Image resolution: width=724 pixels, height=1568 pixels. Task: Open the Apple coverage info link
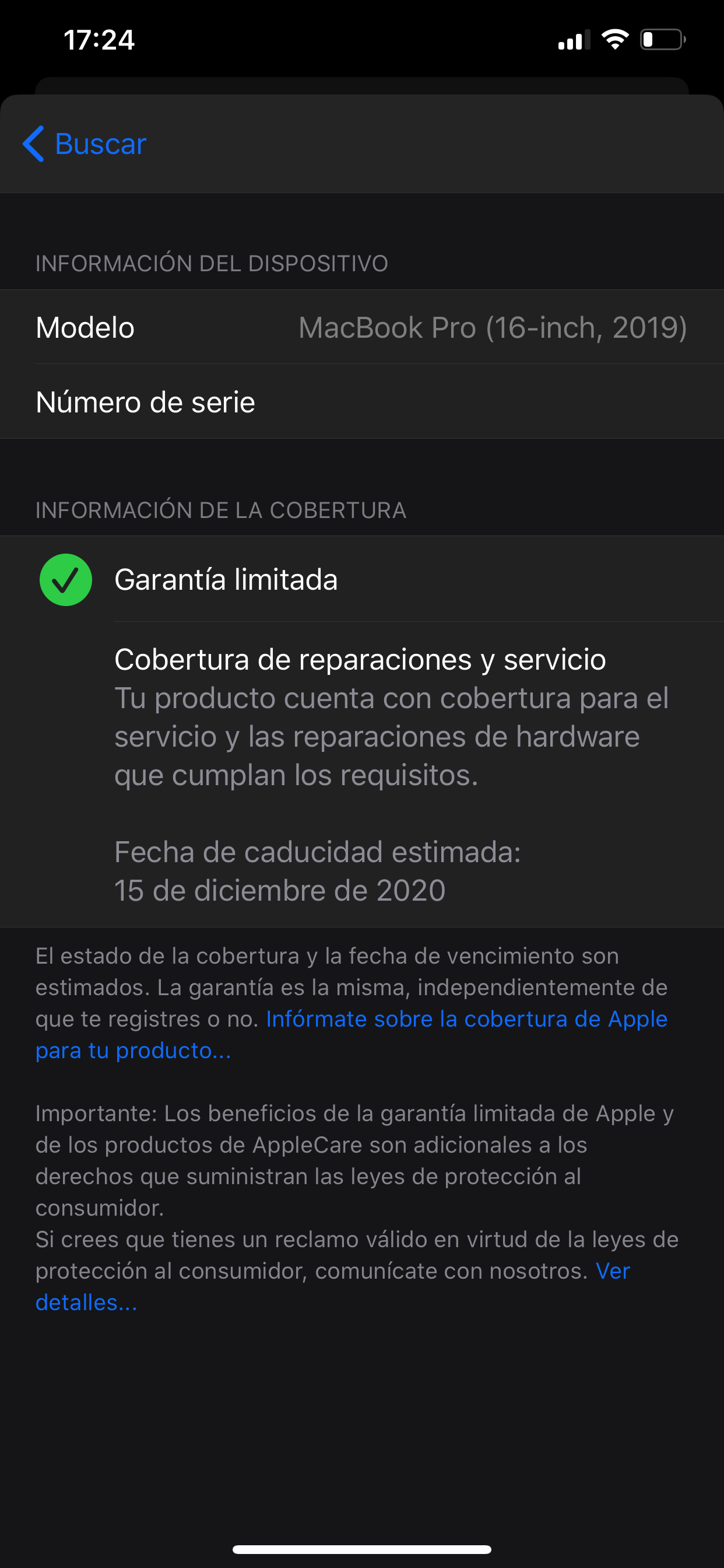[x=466, y=1019]
